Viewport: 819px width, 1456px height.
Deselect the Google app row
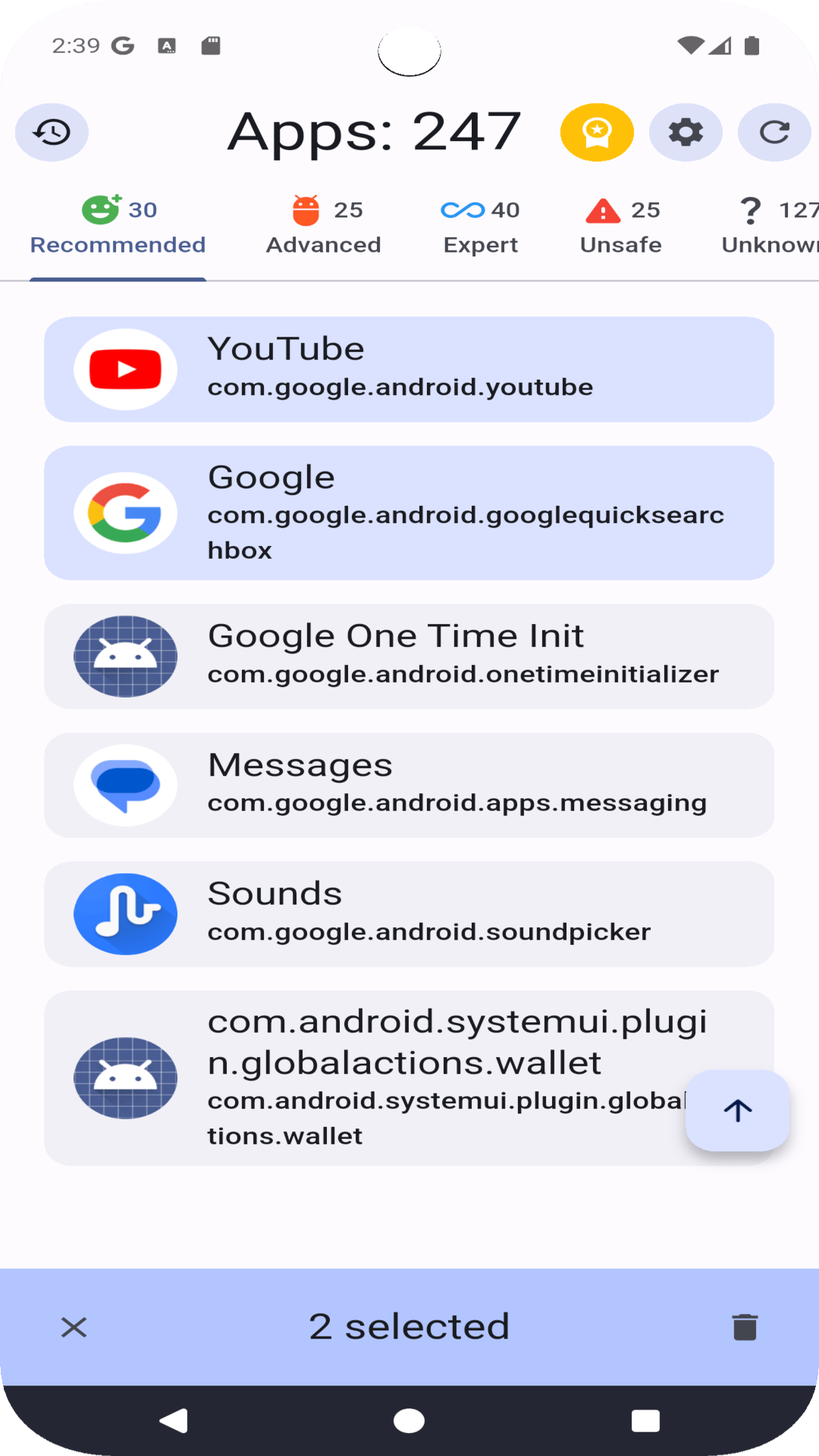point(409,513)
